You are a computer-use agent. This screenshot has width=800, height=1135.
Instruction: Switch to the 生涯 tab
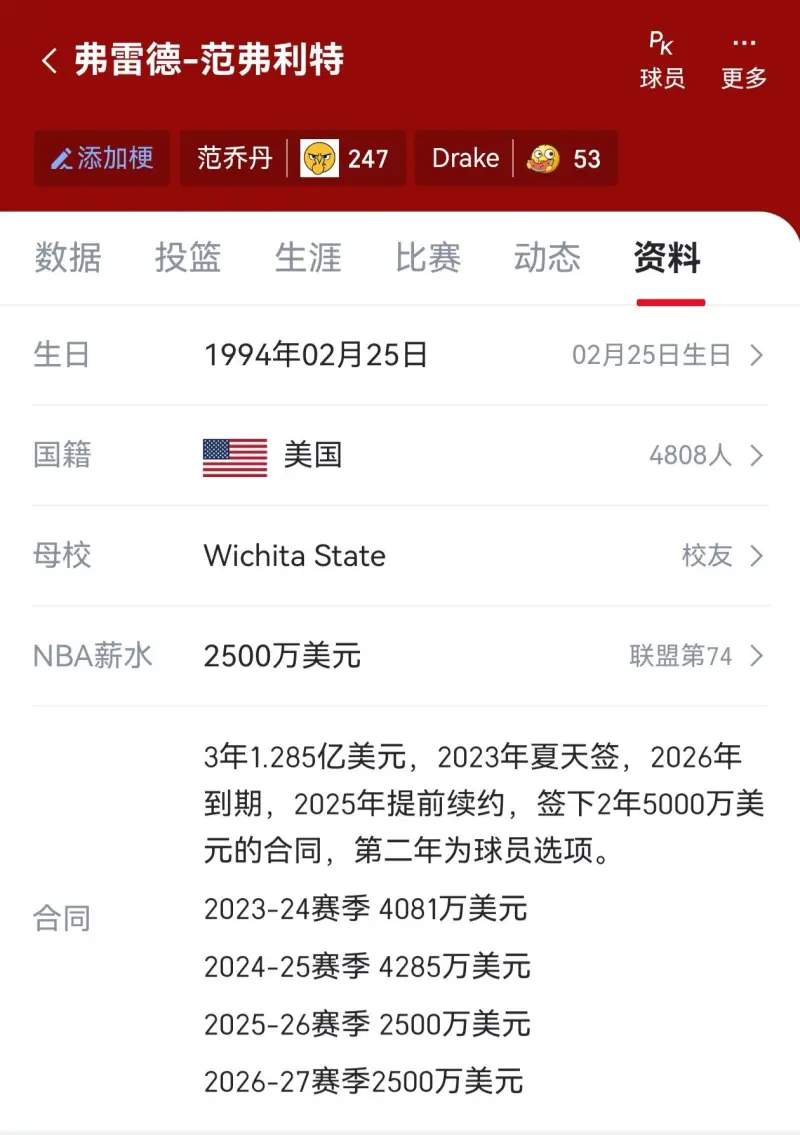(x=308, y=258)
